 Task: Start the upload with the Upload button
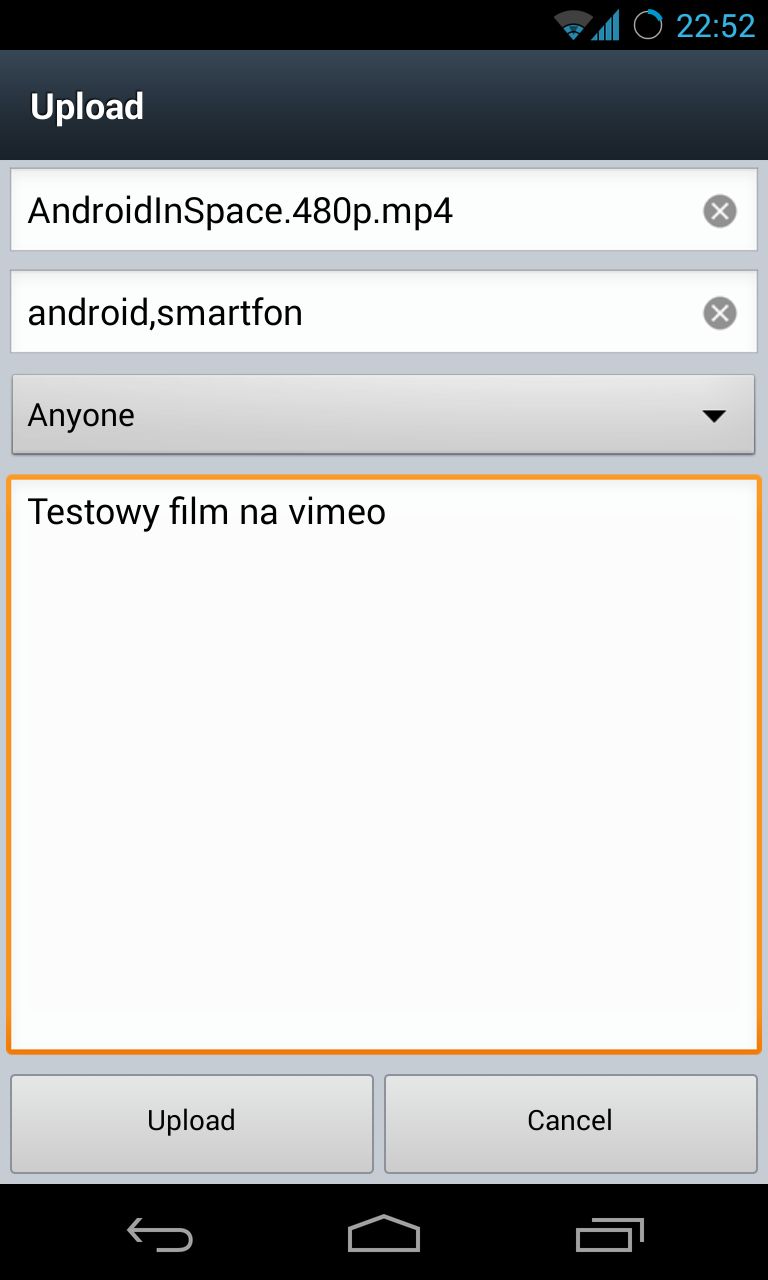coord(192,1123)
